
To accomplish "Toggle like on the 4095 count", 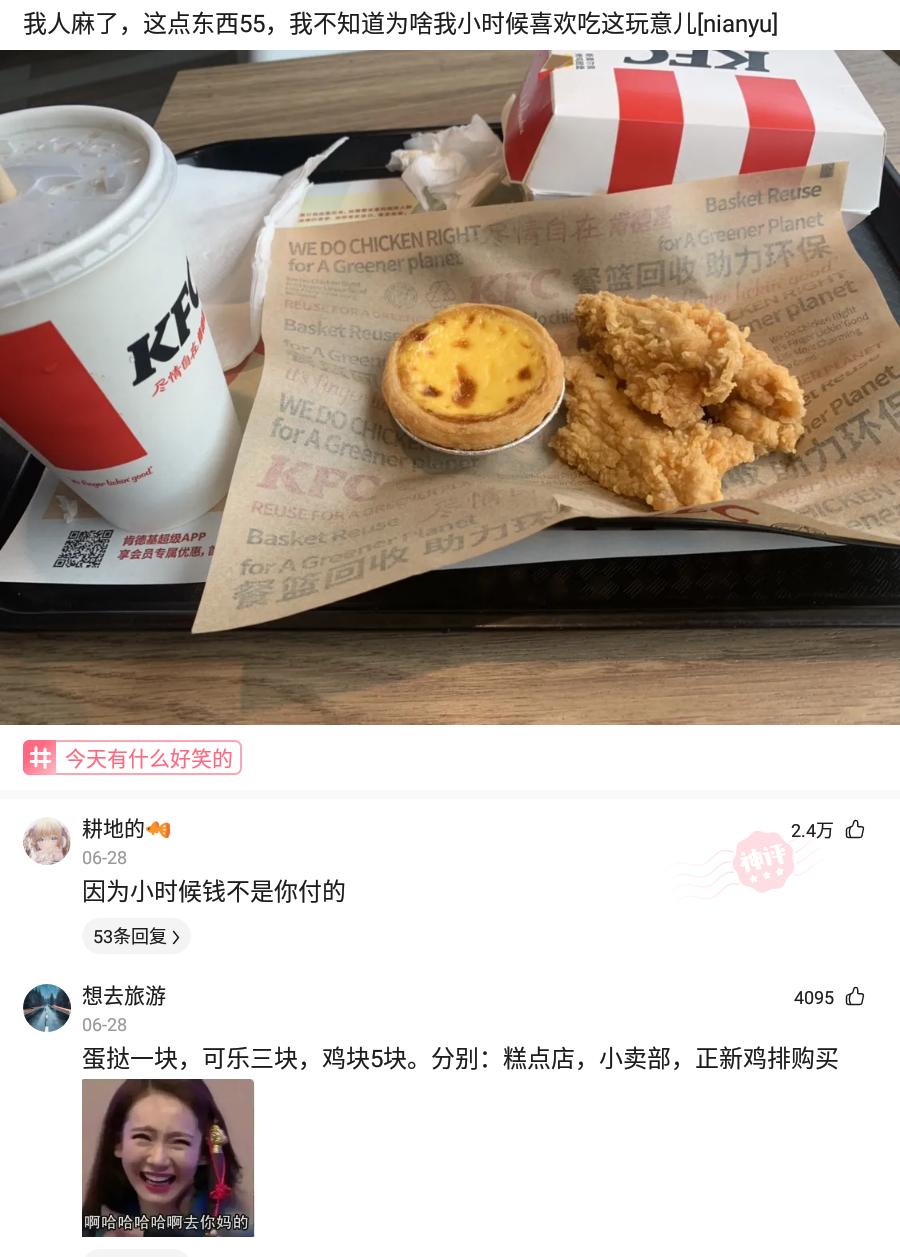I will (x=814, y=997).
